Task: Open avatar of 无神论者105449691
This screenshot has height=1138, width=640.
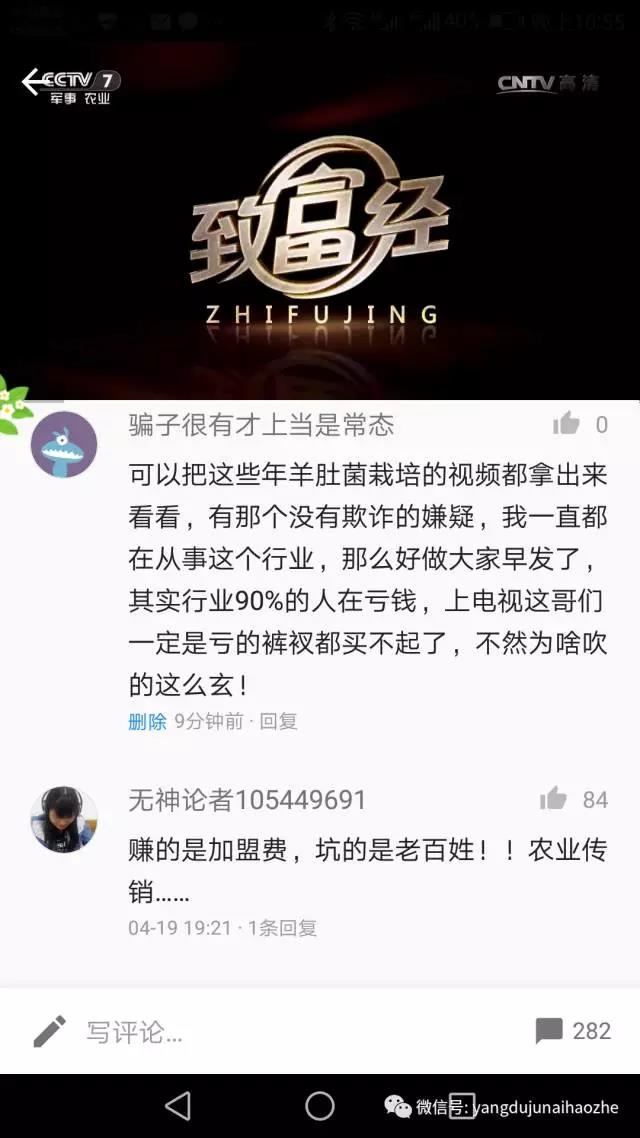Action: tap(64, 819)
